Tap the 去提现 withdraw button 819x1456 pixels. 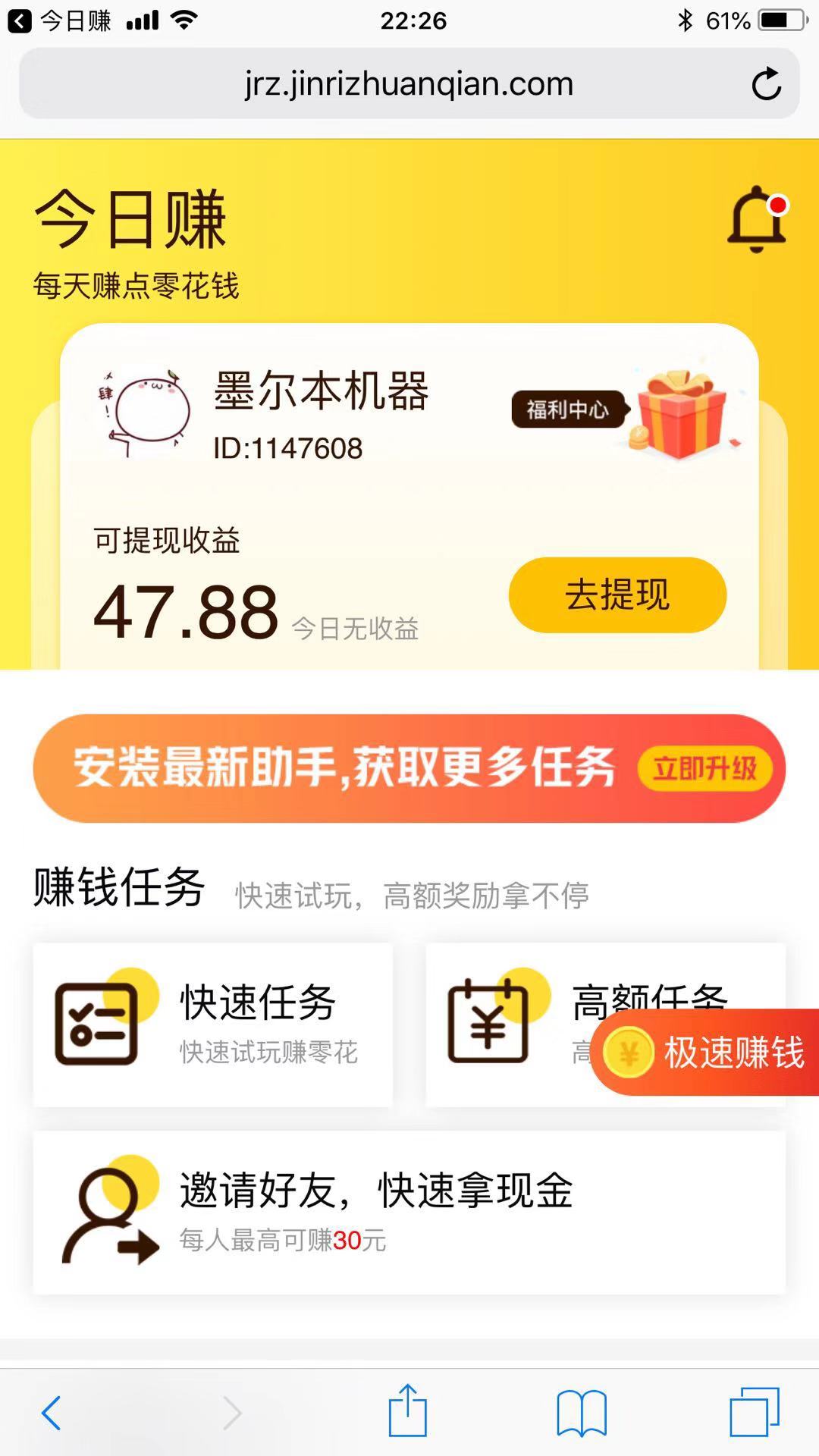(617, 595)
